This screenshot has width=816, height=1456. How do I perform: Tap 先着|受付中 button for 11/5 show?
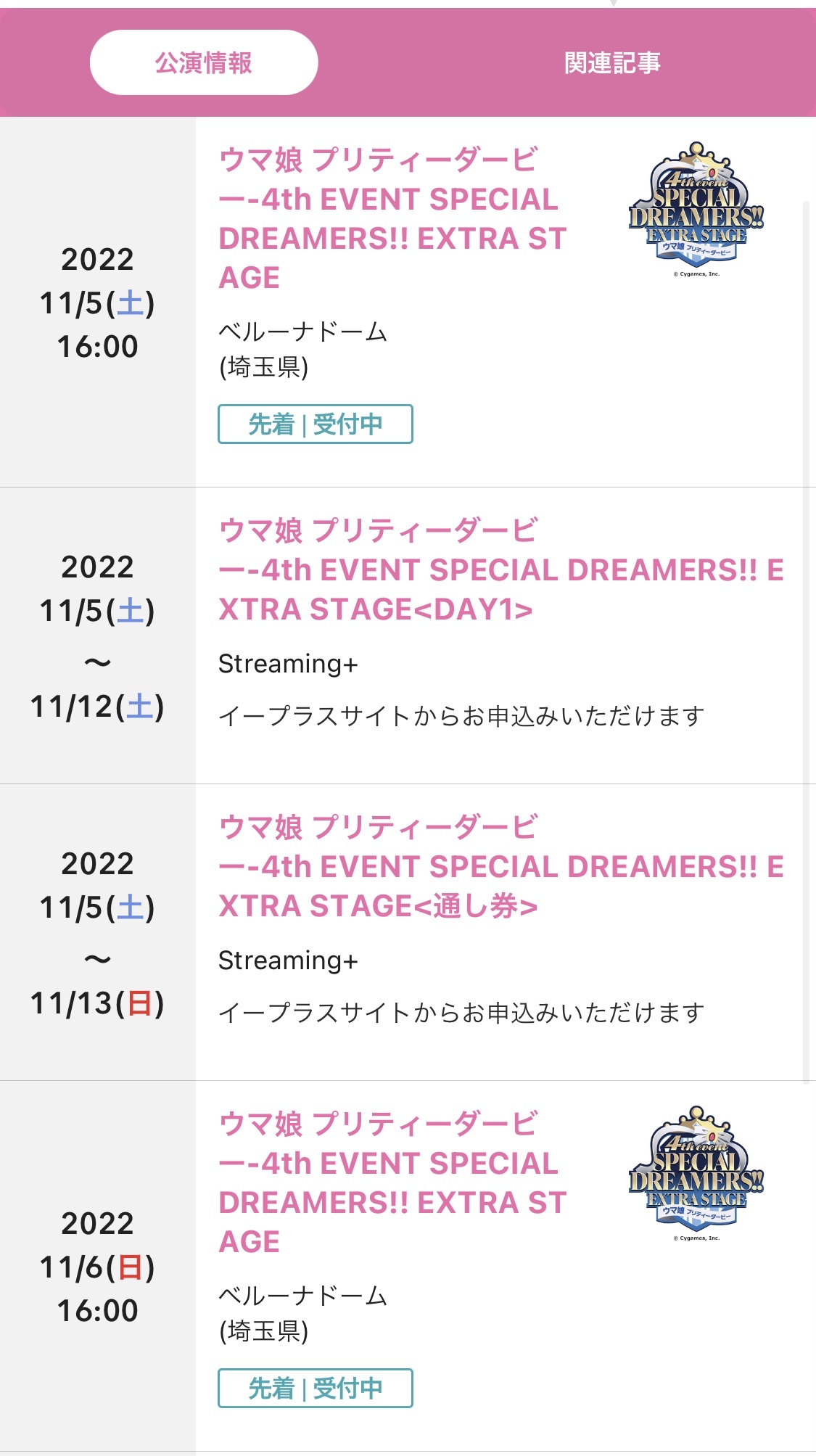click(316, 424)
